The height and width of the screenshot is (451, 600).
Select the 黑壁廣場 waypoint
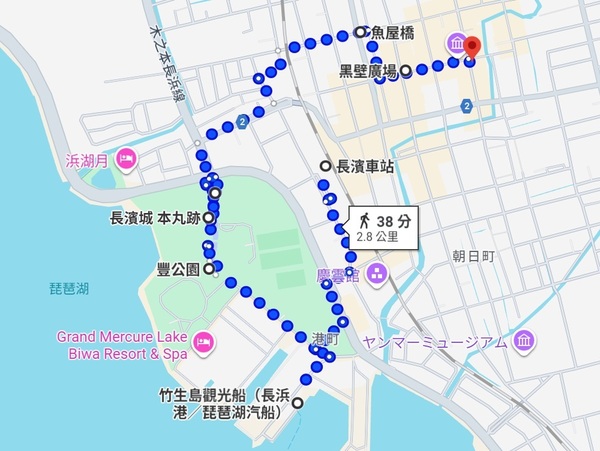406,71
